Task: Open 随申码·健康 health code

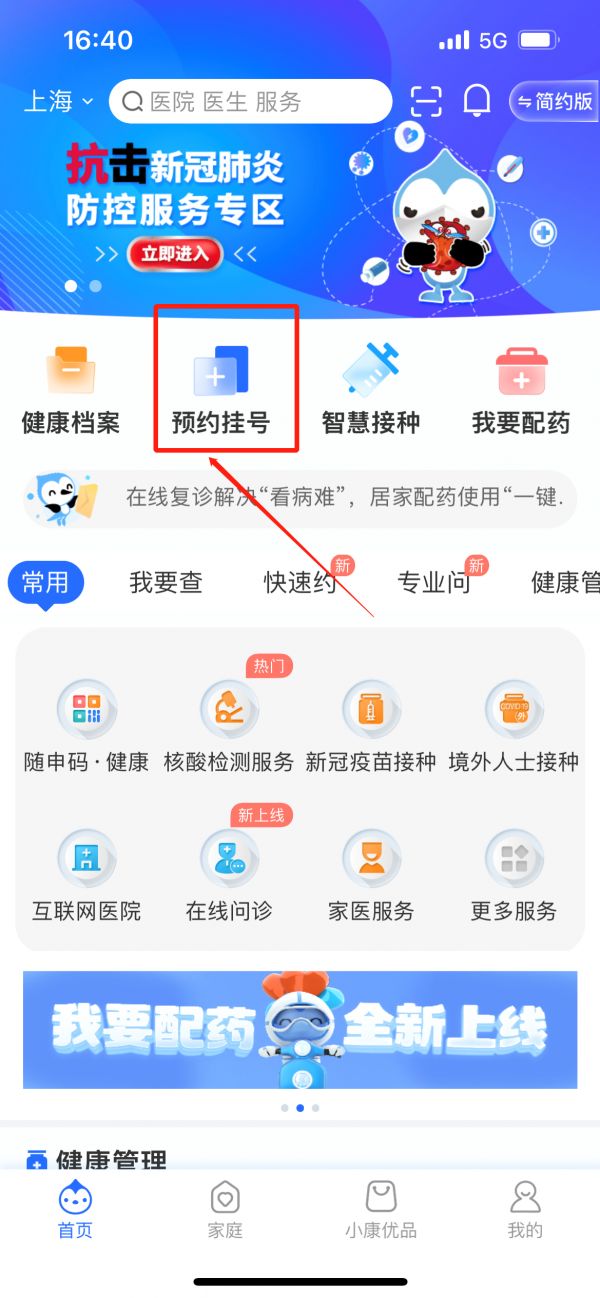Action: pos(87,726)
